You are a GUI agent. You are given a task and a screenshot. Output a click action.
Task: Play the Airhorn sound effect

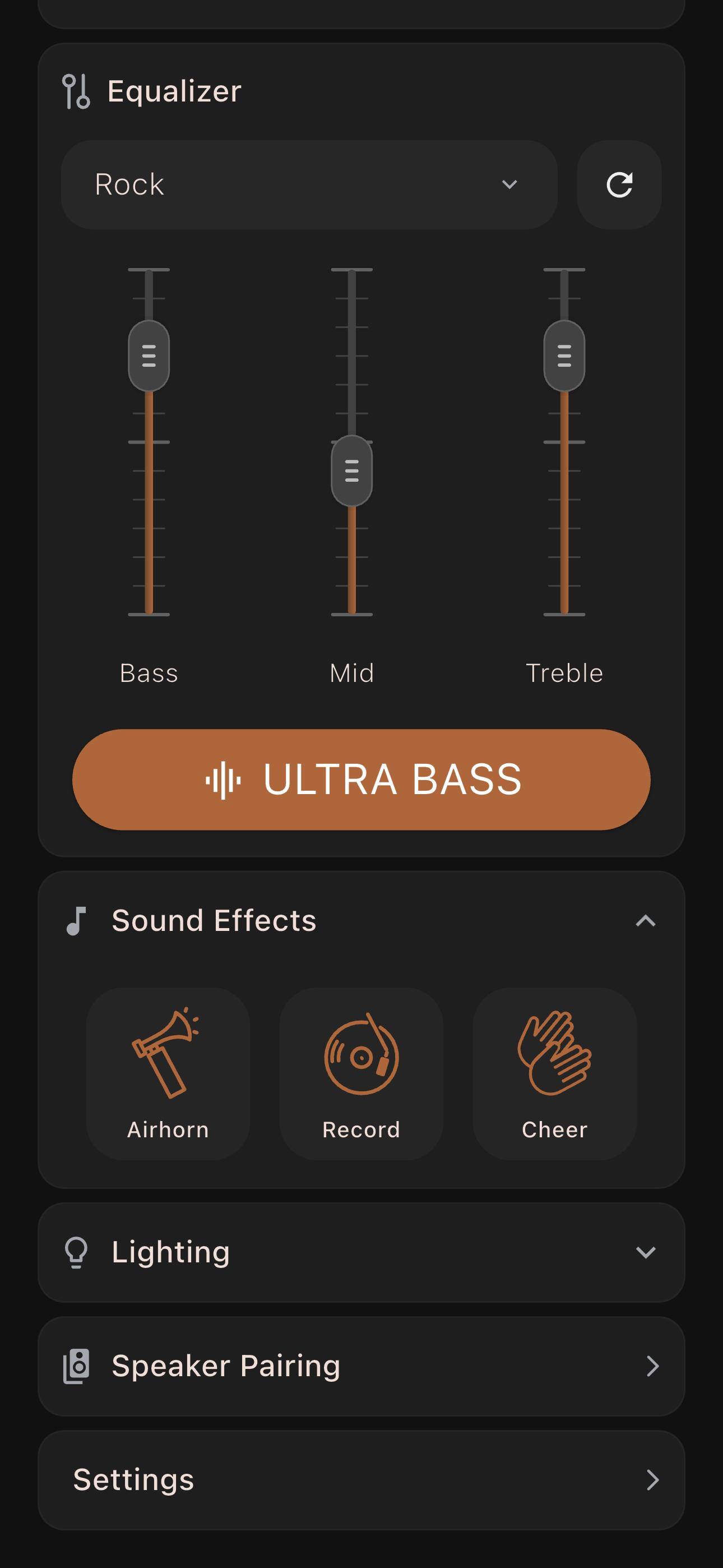click(x=168, y=1074)
